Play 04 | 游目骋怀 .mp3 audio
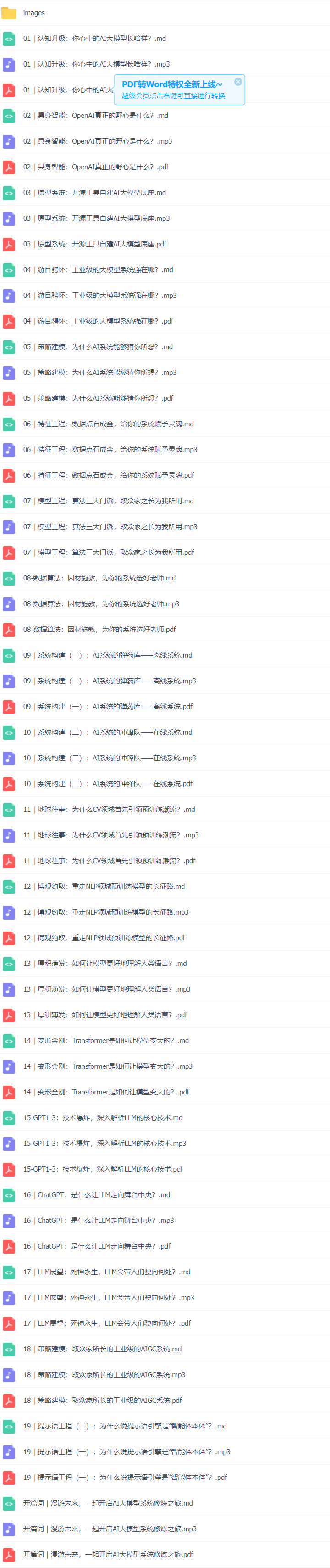 pos(99,295)
